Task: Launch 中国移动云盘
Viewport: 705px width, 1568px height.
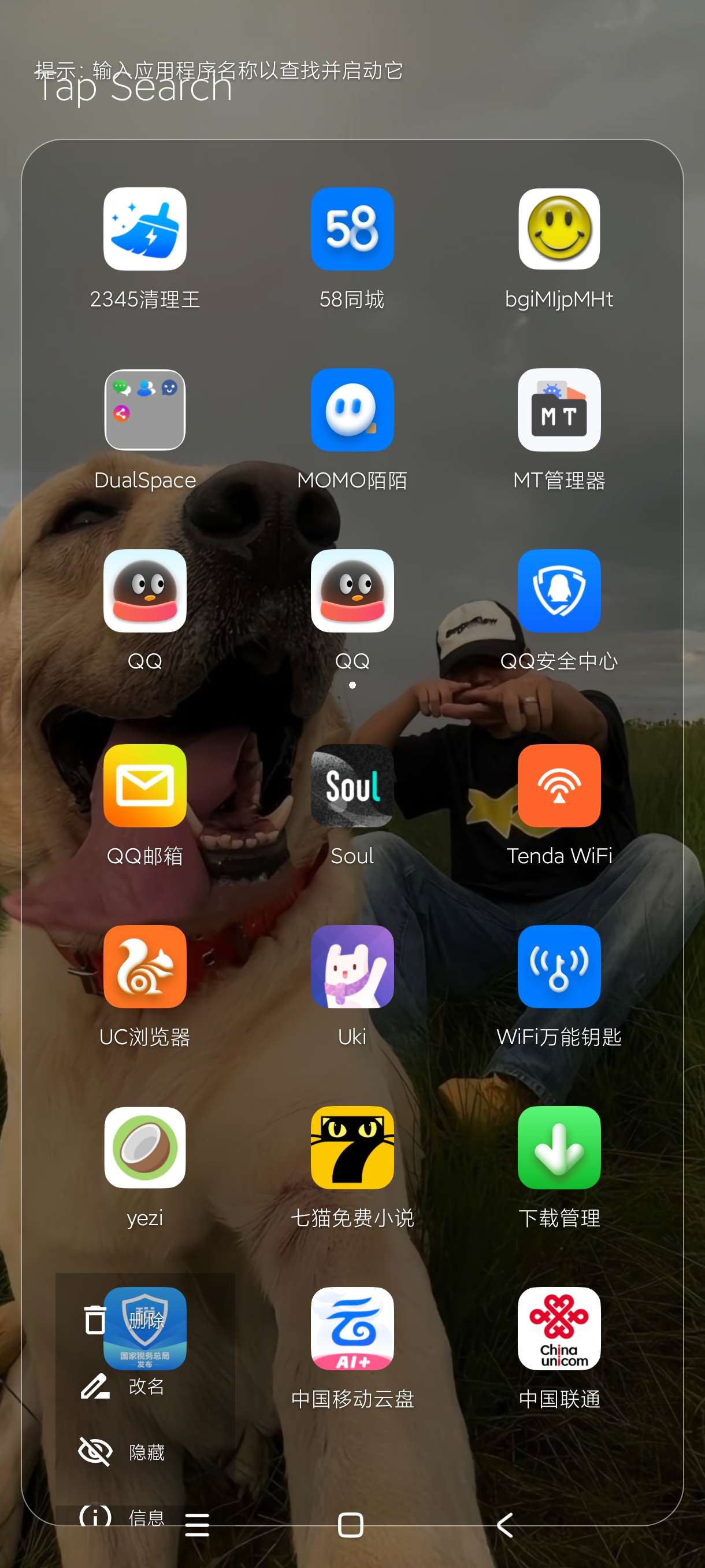Action: [352, 1328]
